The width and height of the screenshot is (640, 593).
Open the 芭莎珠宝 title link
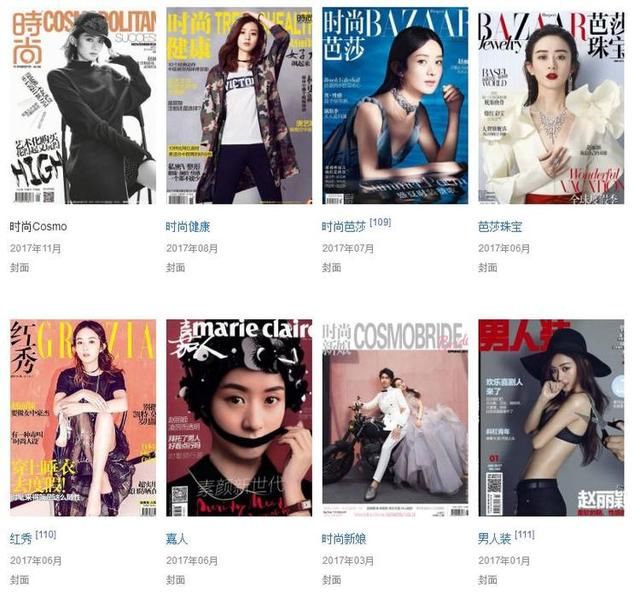[500, 227]
